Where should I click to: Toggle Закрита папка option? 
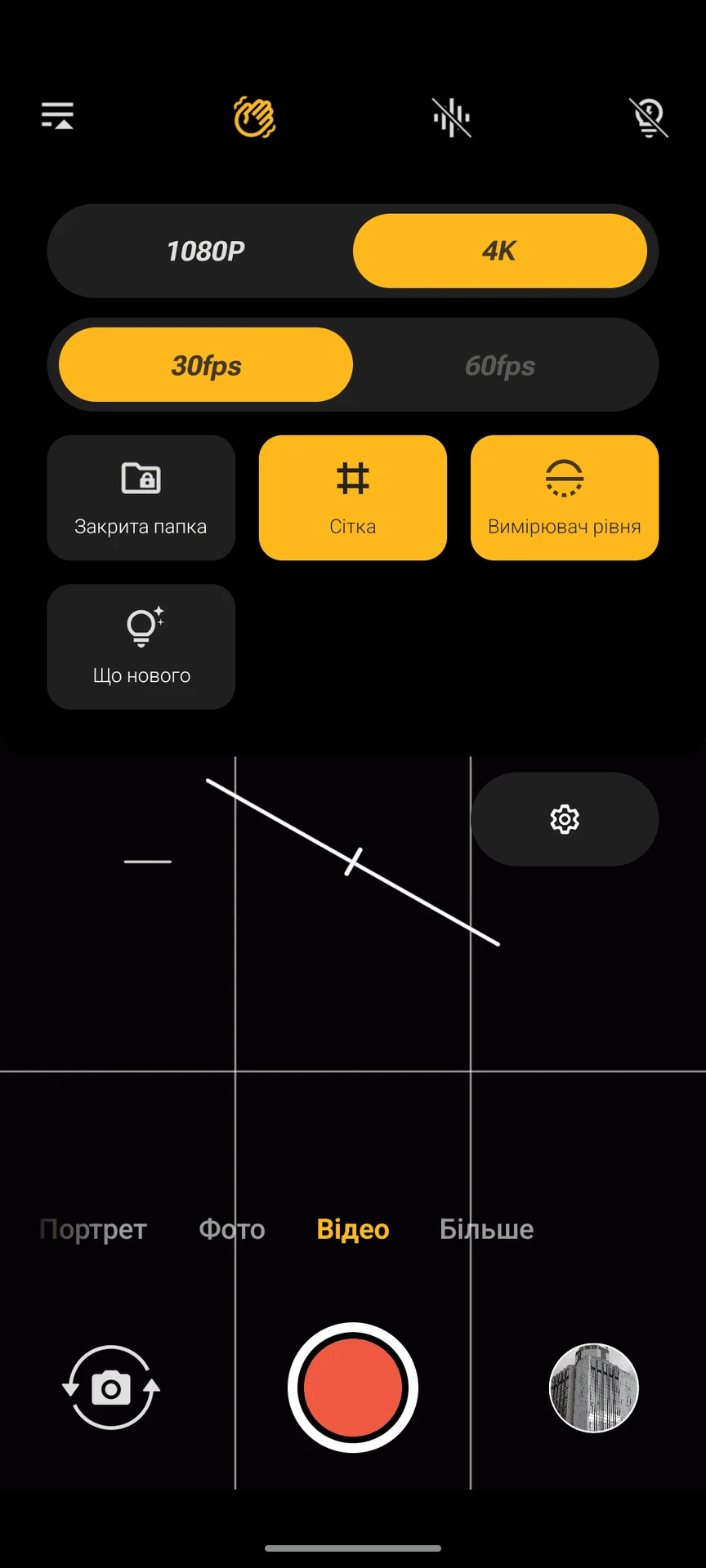(141, 497)
